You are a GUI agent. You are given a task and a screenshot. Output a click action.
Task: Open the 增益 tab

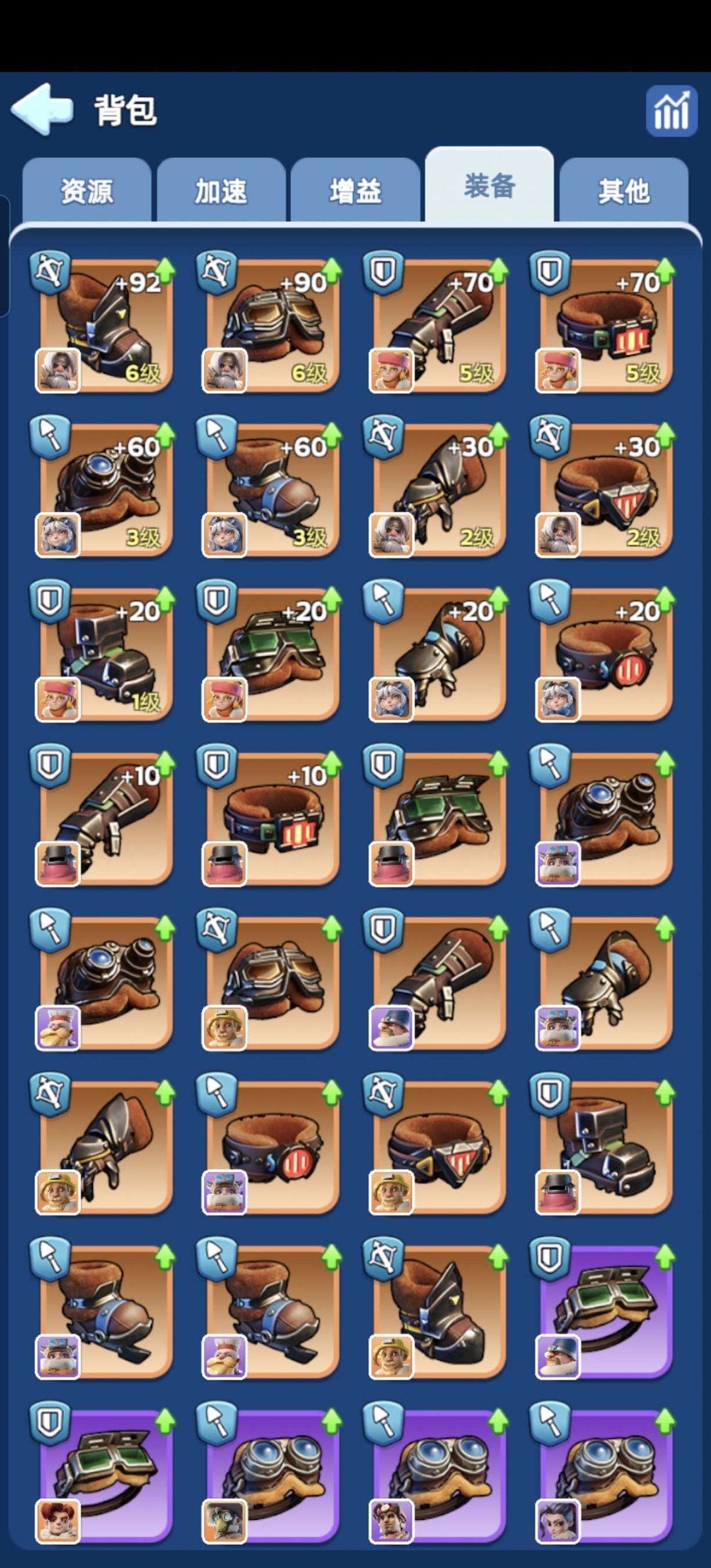355,192
